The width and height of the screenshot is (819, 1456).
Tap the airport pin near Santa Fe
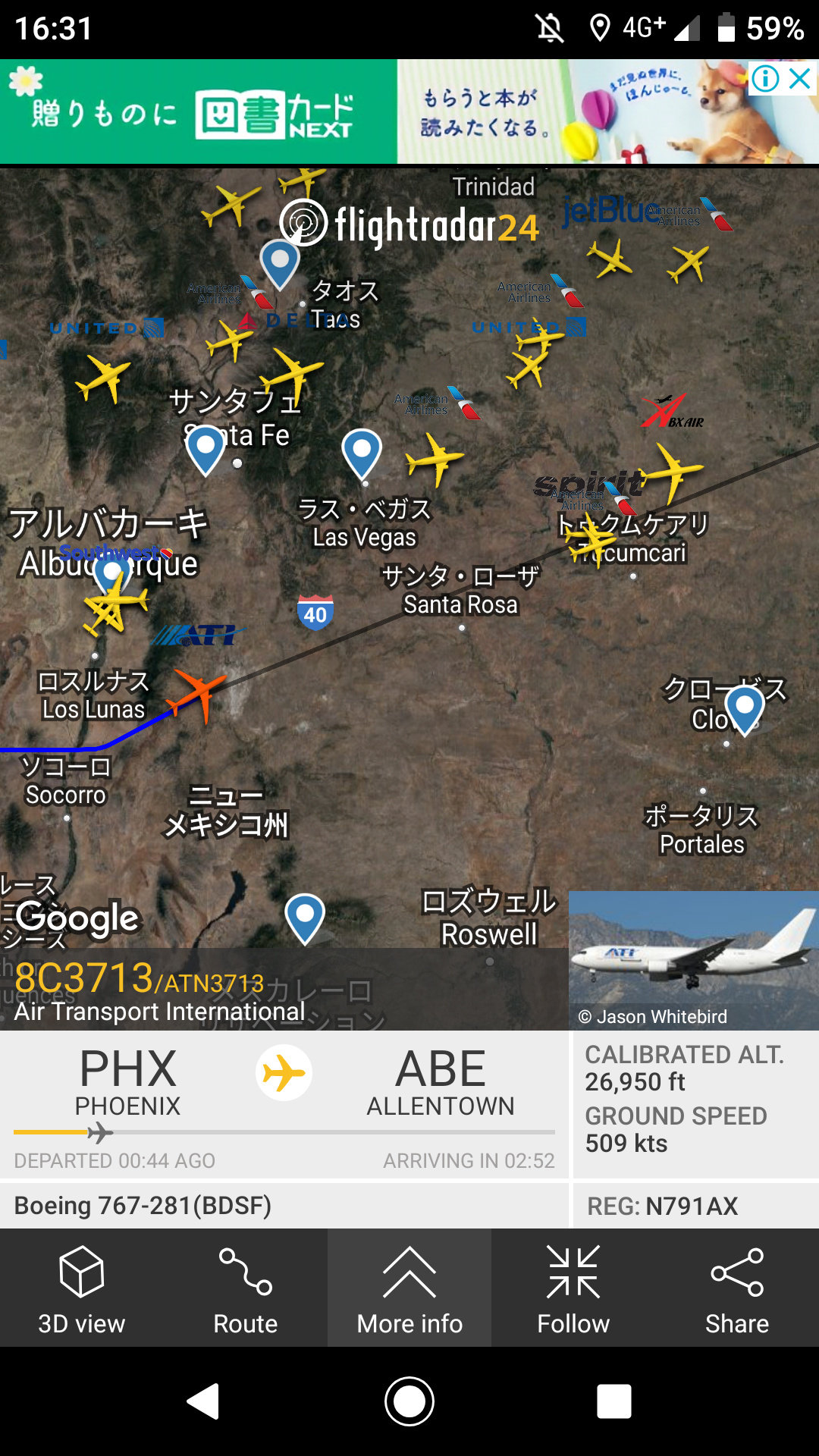pyautogui.click(x=206, y=449)
